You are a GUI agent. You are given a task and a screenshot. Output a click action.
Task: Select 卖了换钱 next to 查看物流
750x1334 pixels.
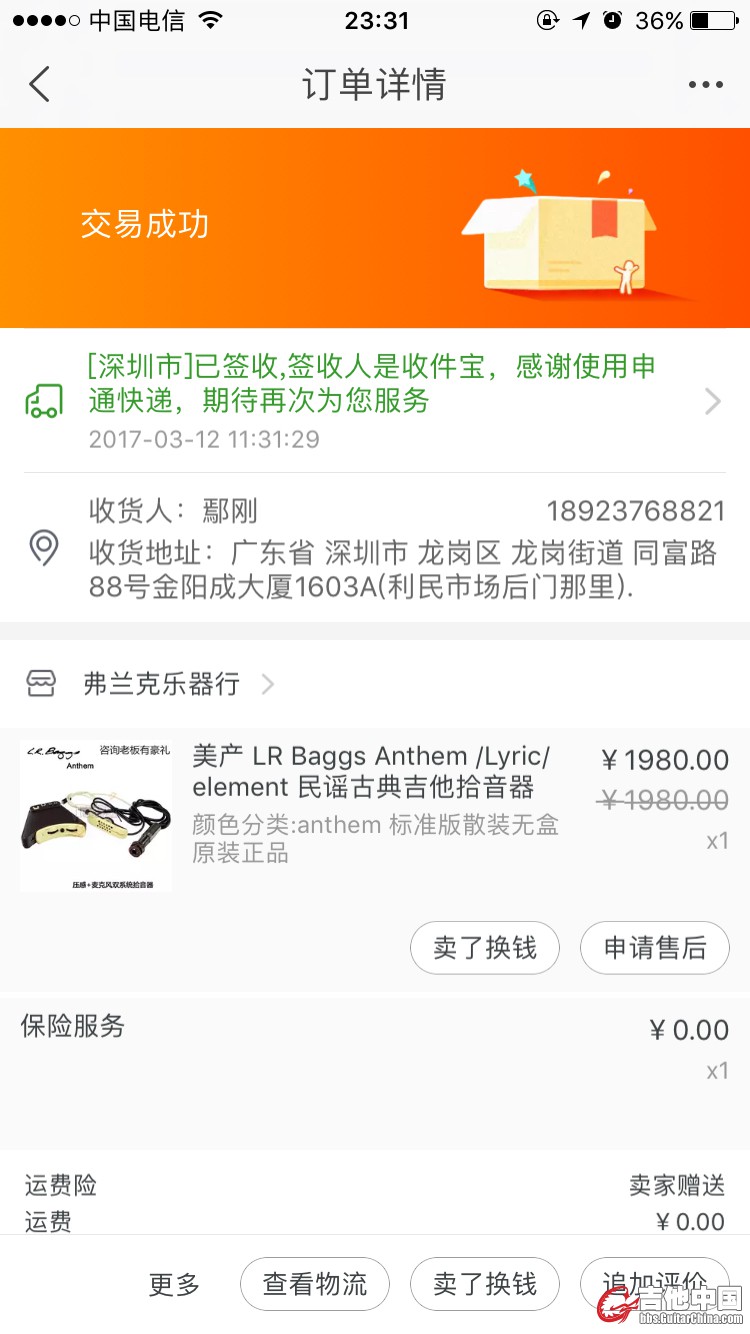(485, 1284)
